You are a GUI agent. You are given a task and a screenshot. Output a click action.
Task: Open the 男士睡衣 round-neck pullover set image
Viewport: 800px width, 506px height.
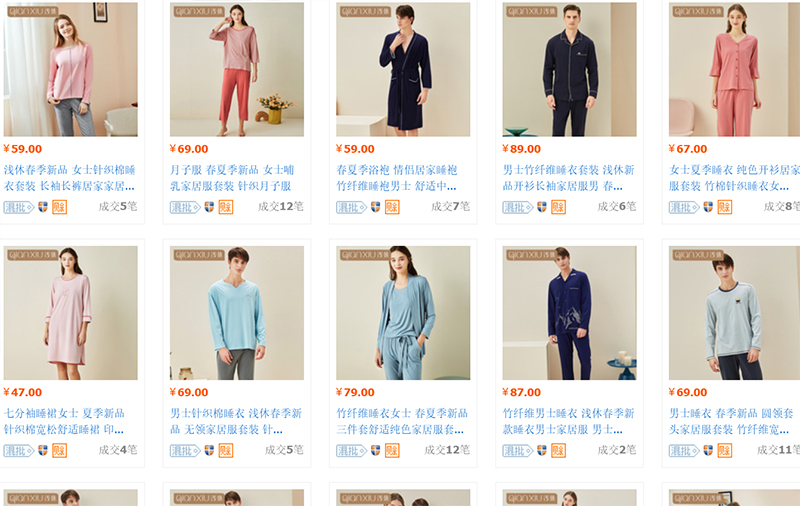point(735,312)
